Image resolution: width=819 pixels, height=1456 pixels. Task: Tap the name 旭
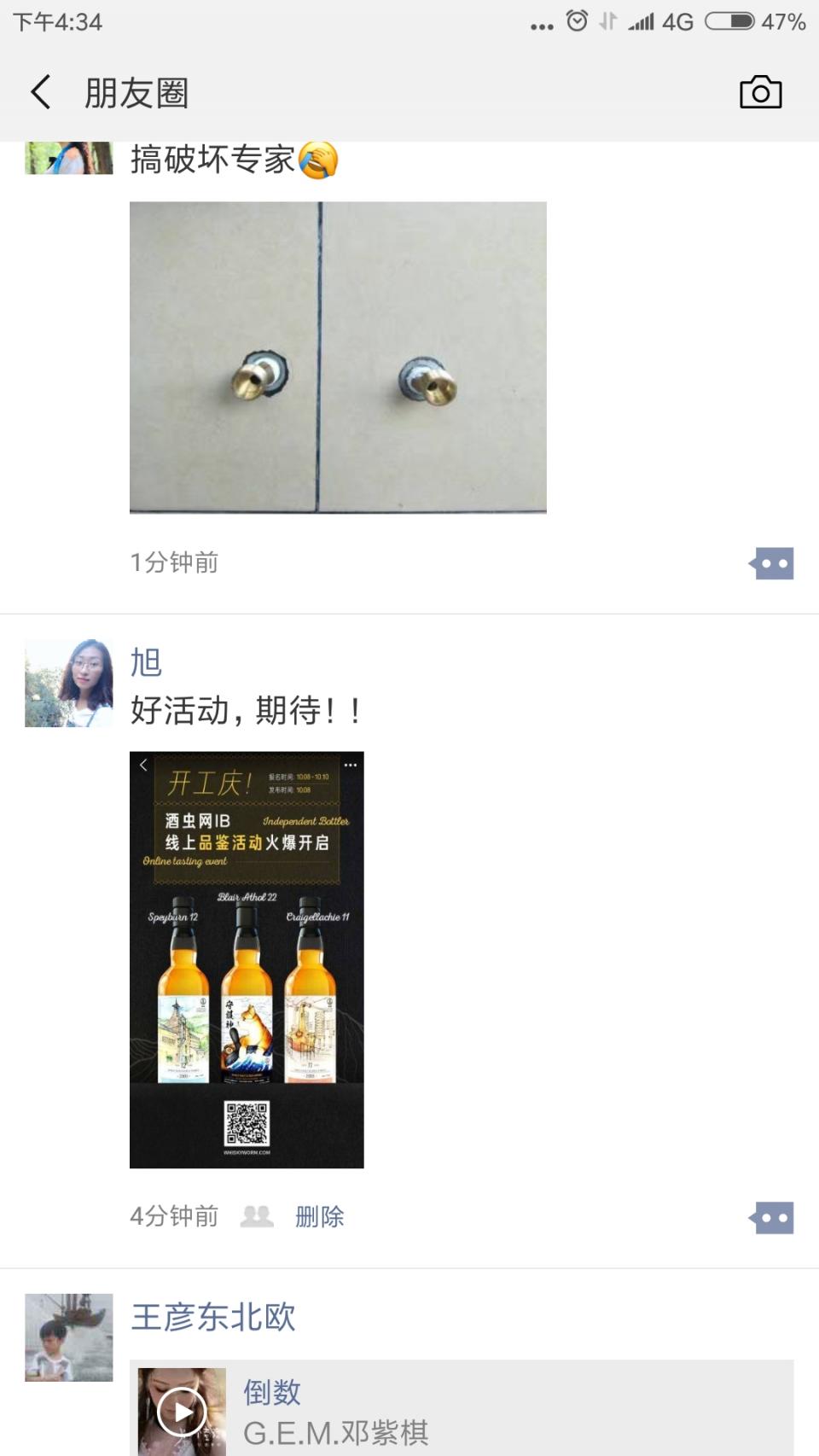[146, 662]
